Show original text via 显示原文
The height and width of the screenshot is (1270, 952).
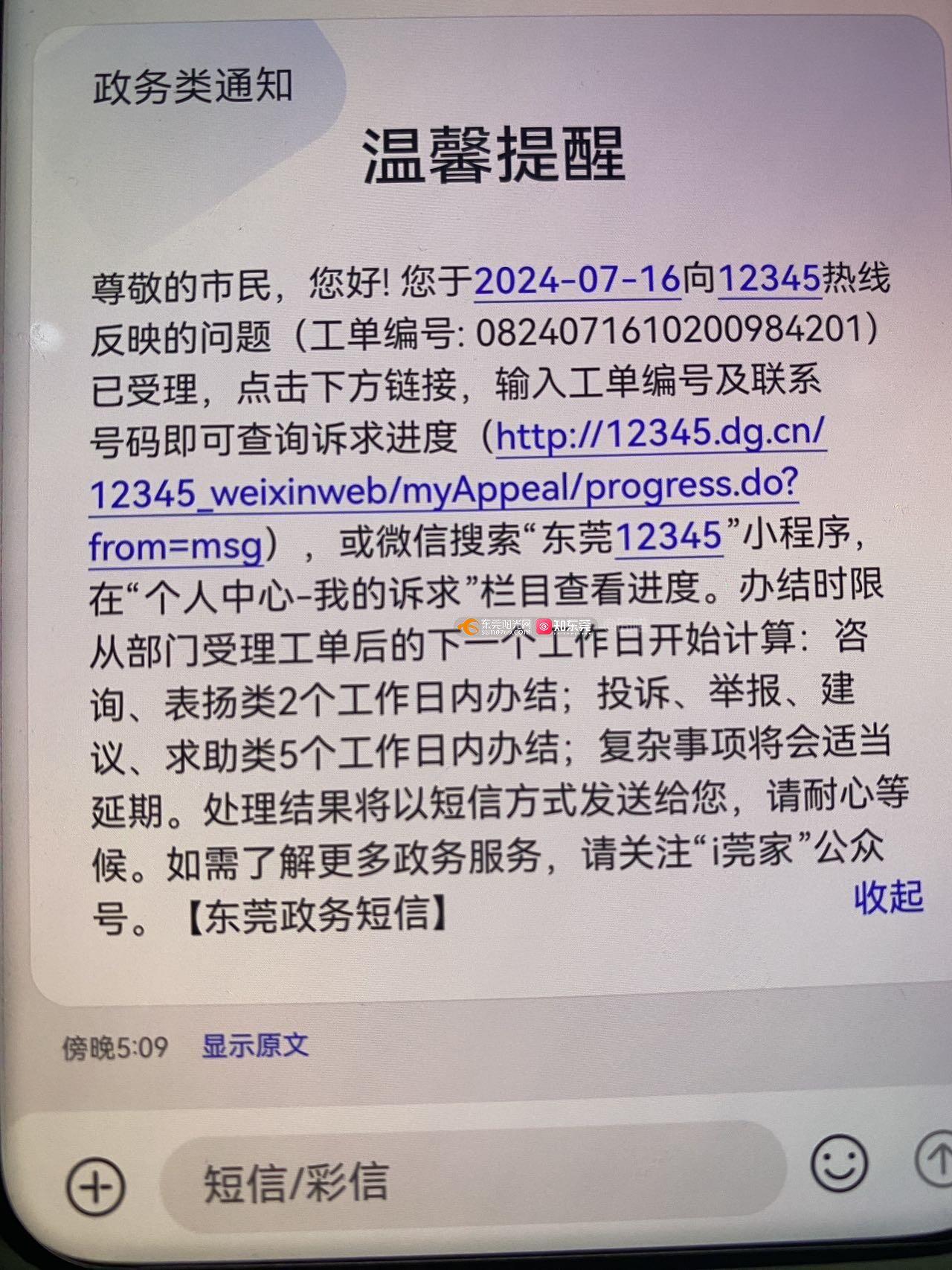pyautogui.click(x=255, y=1045)
